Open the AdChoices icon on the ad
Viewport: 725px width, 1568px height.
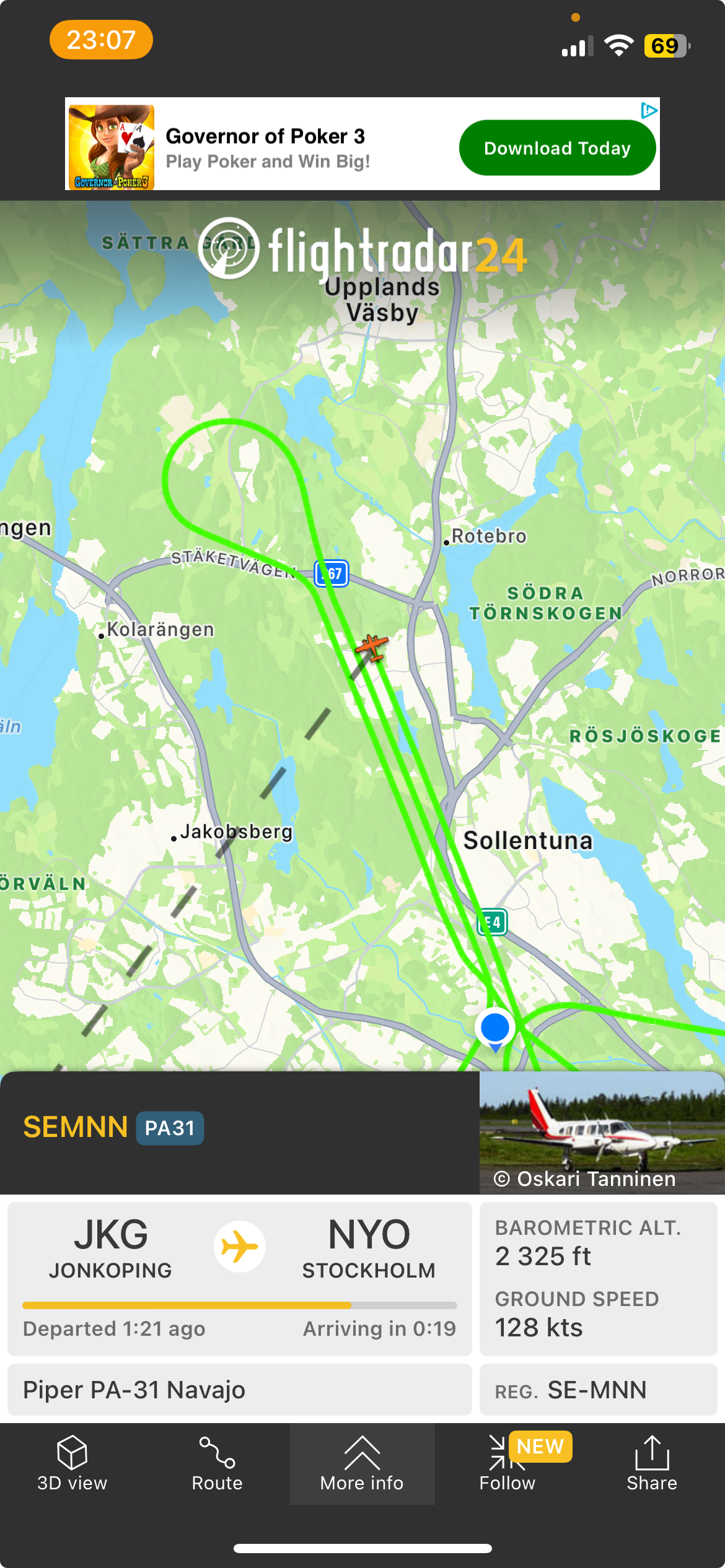coord(649,110)
